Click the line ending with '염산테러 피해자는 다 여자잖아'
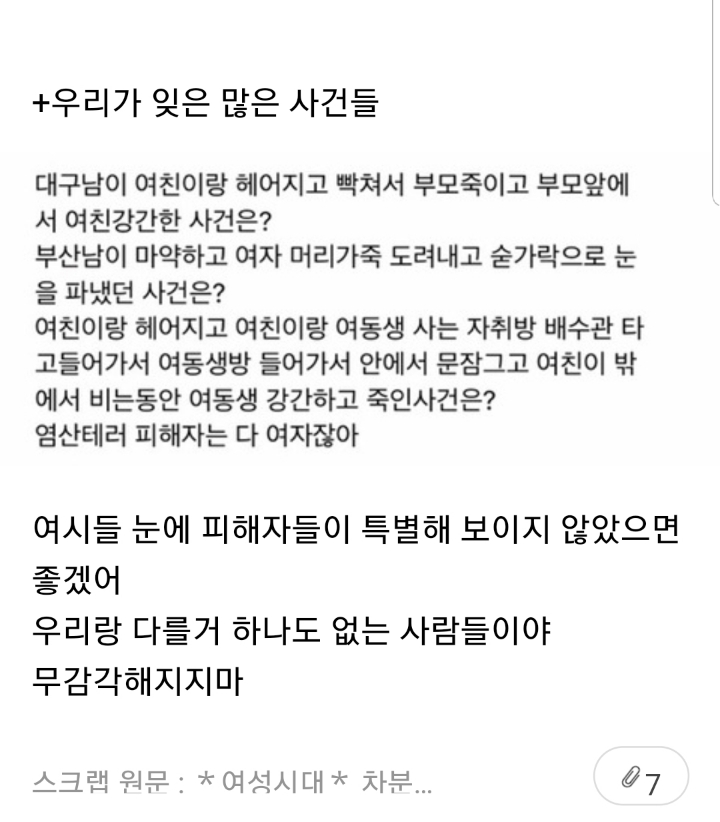The image size is (720, 822). point(200,437)
